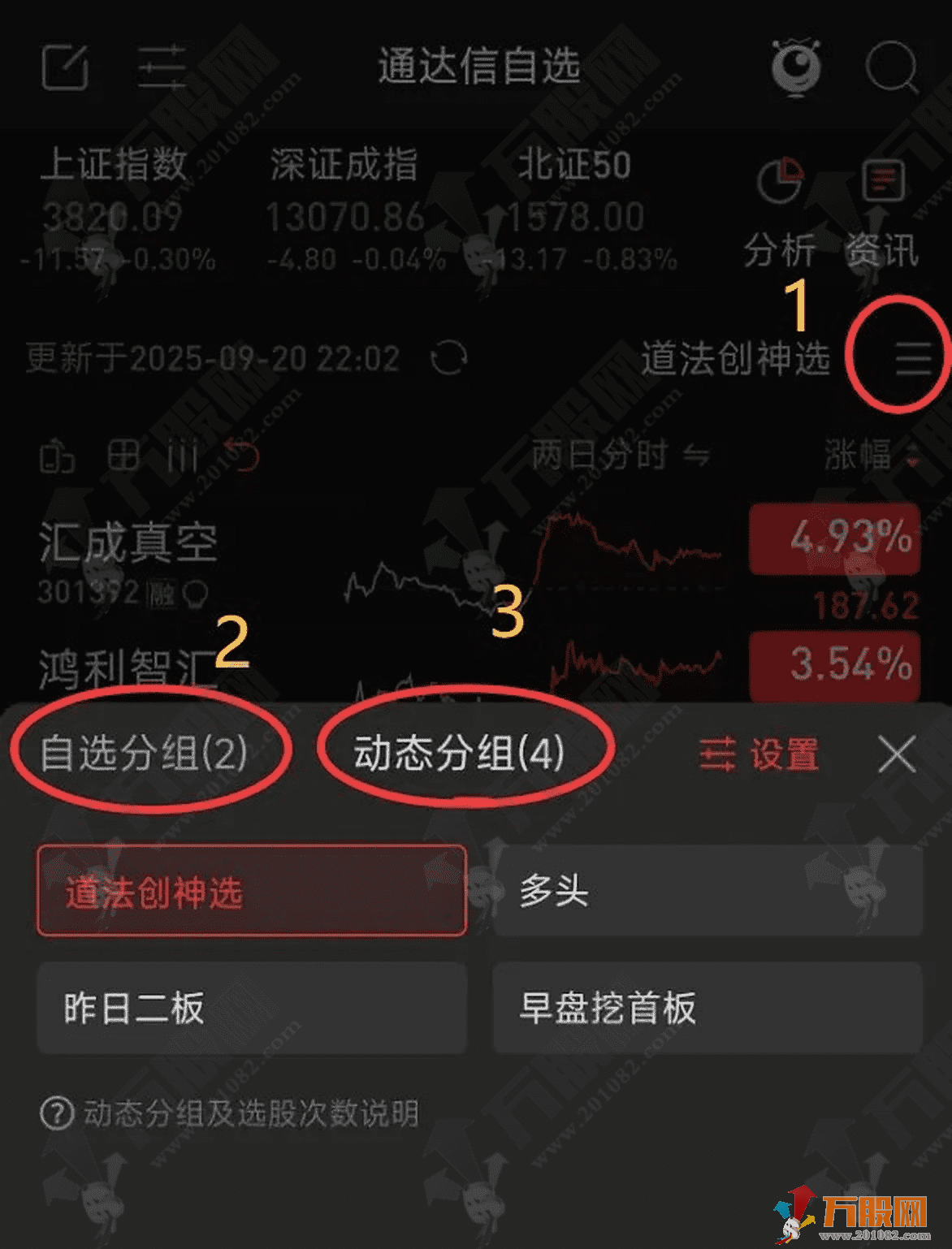This screenshot has height=1249, width=952.
Task: Open 分析 analysis
Action: [x=780, y=213]
